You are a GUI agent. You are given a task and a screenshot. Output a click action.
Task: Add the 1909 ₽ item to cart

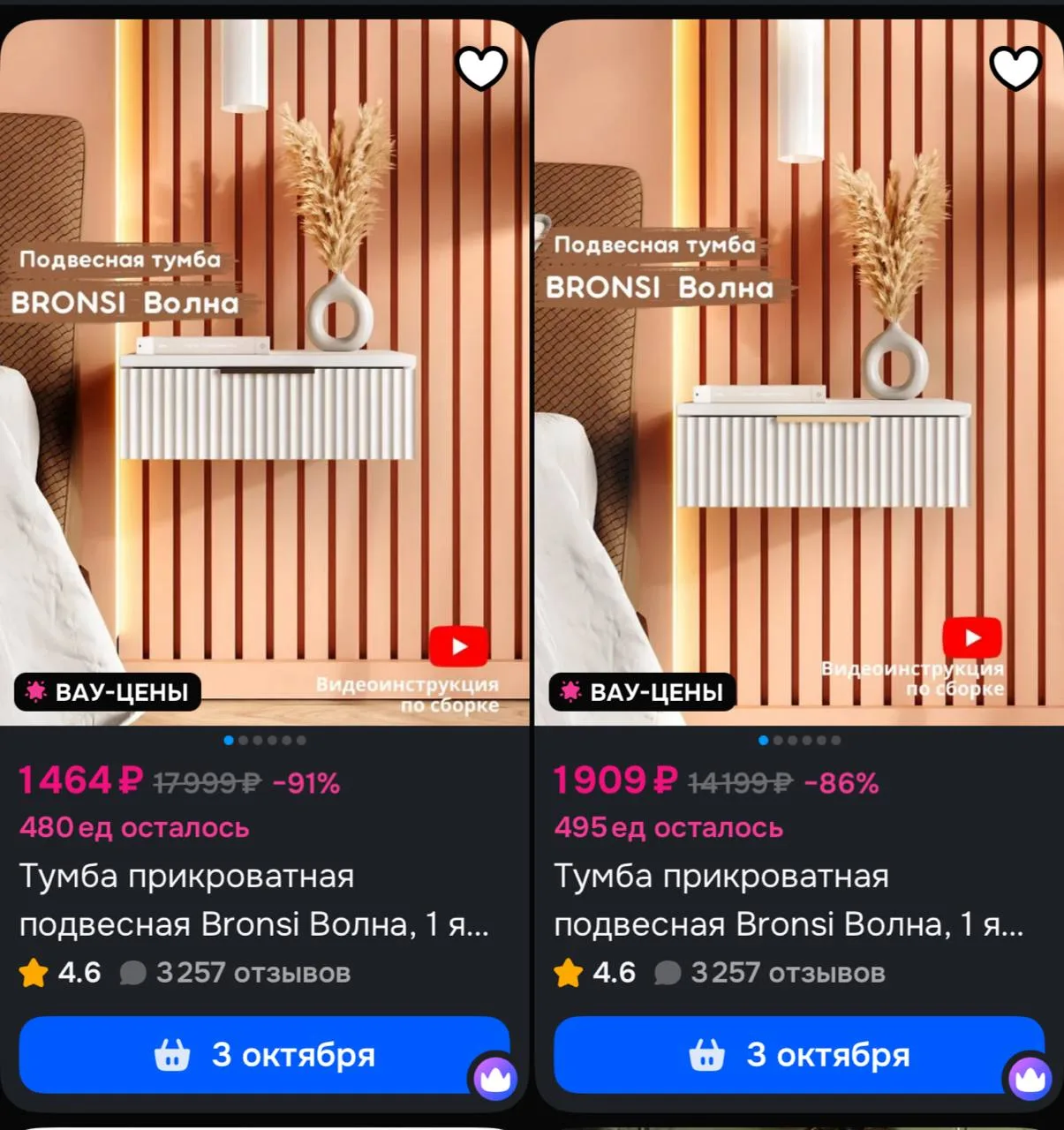(x=799, y=1055)
